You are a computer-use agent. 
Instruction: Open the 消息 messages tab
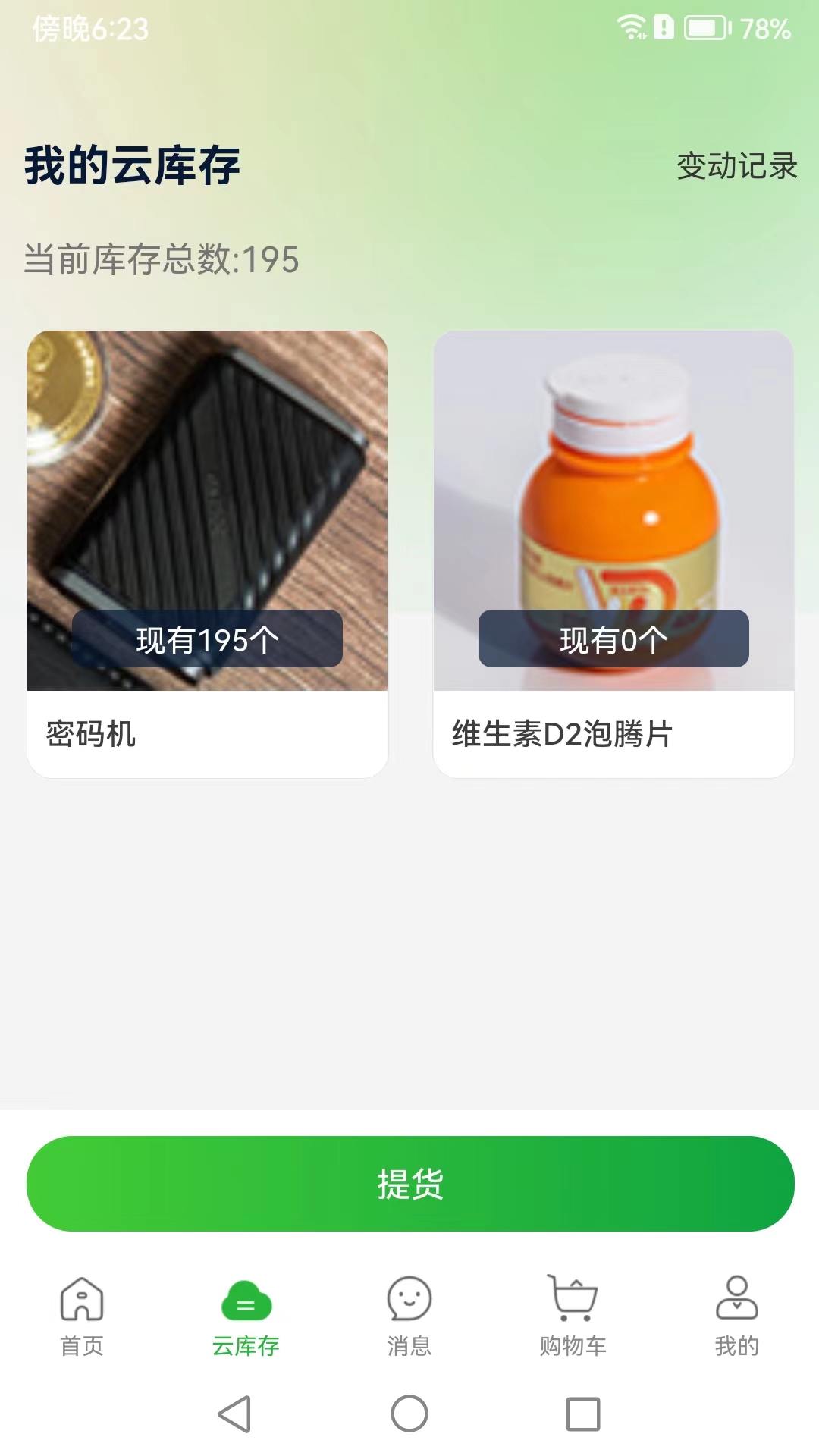click(x=409, y=1316)
